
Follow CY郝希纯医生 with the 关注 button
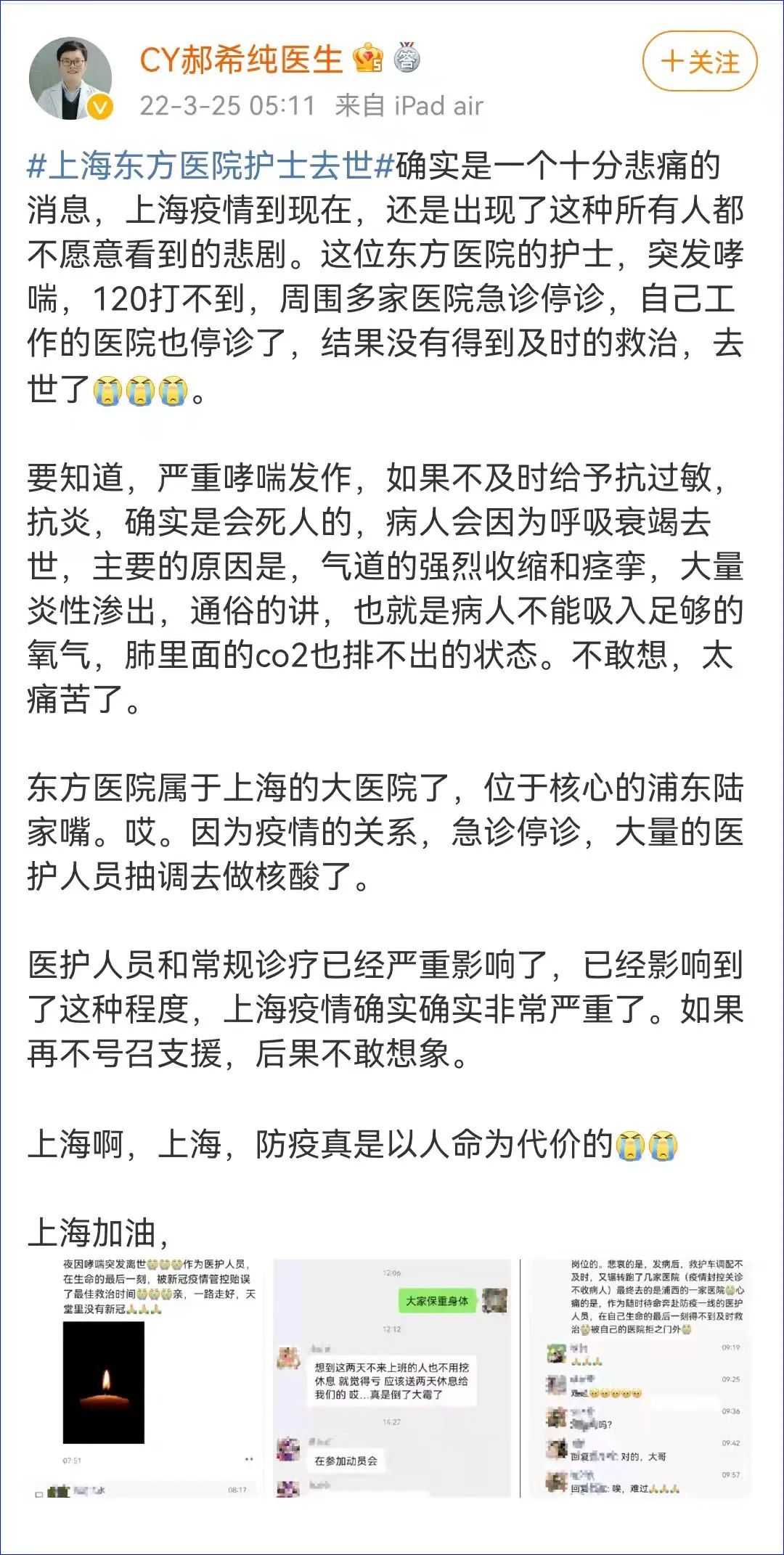699,62
